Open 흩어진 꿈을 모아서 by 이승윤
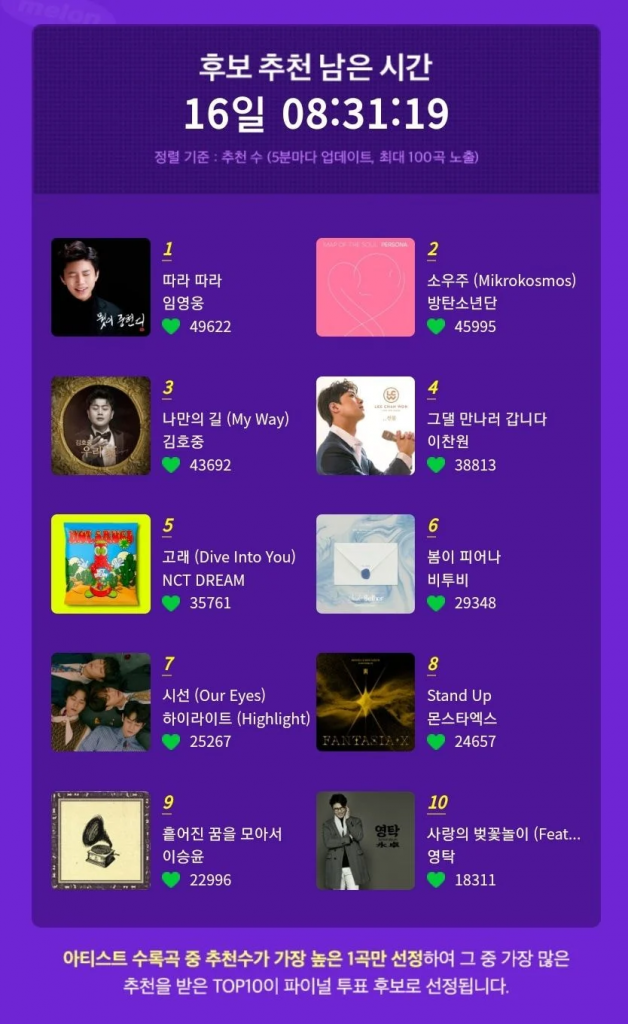This screenshot has height=1024, width=628. [222, 834]
